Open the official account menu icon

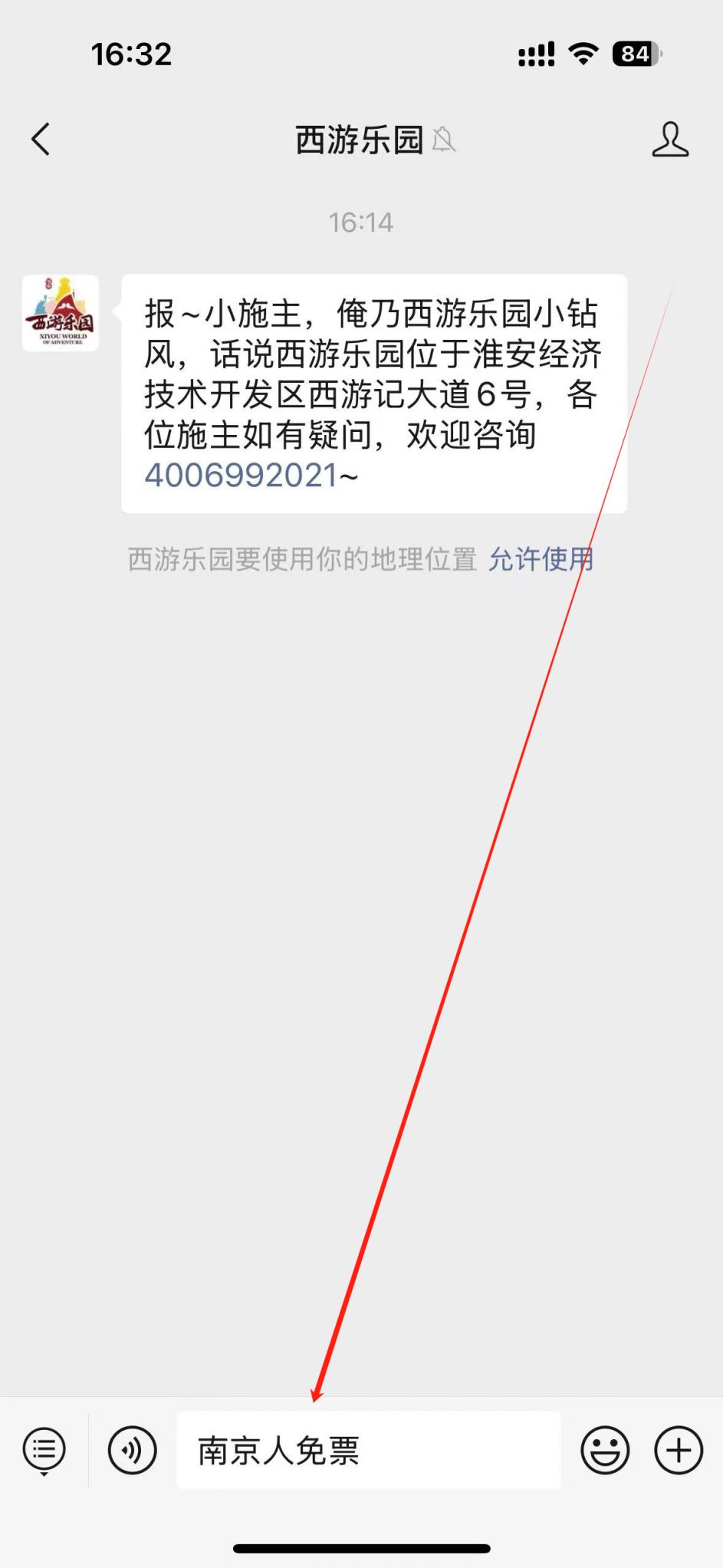[x=44, y=1451]
